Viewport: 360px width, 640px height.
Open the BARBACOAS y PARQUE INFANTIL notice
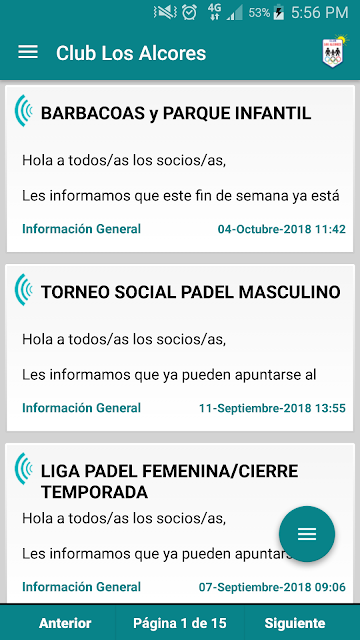180,169
